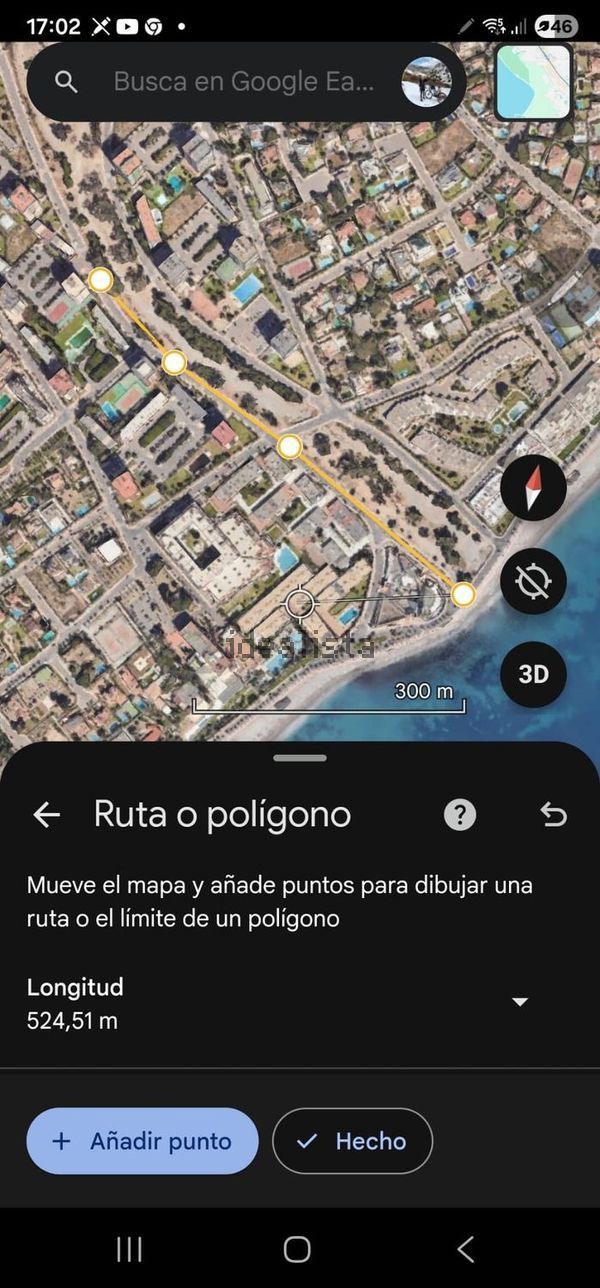Open the map style thumbnail
The image size is (600, 1288).
[534, 82]
